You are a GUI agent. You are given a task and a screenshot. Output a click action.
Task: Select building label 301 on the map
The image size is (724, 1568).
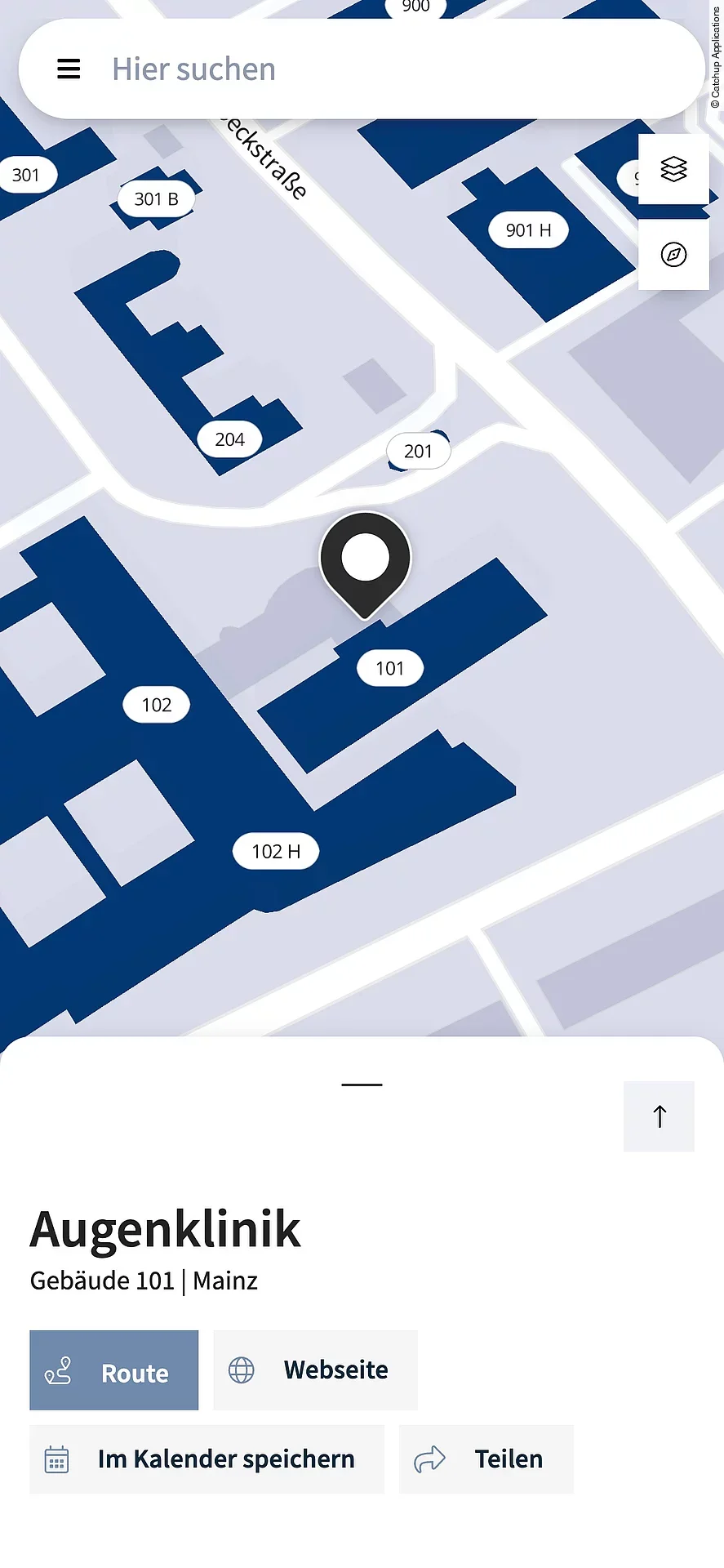27,174
